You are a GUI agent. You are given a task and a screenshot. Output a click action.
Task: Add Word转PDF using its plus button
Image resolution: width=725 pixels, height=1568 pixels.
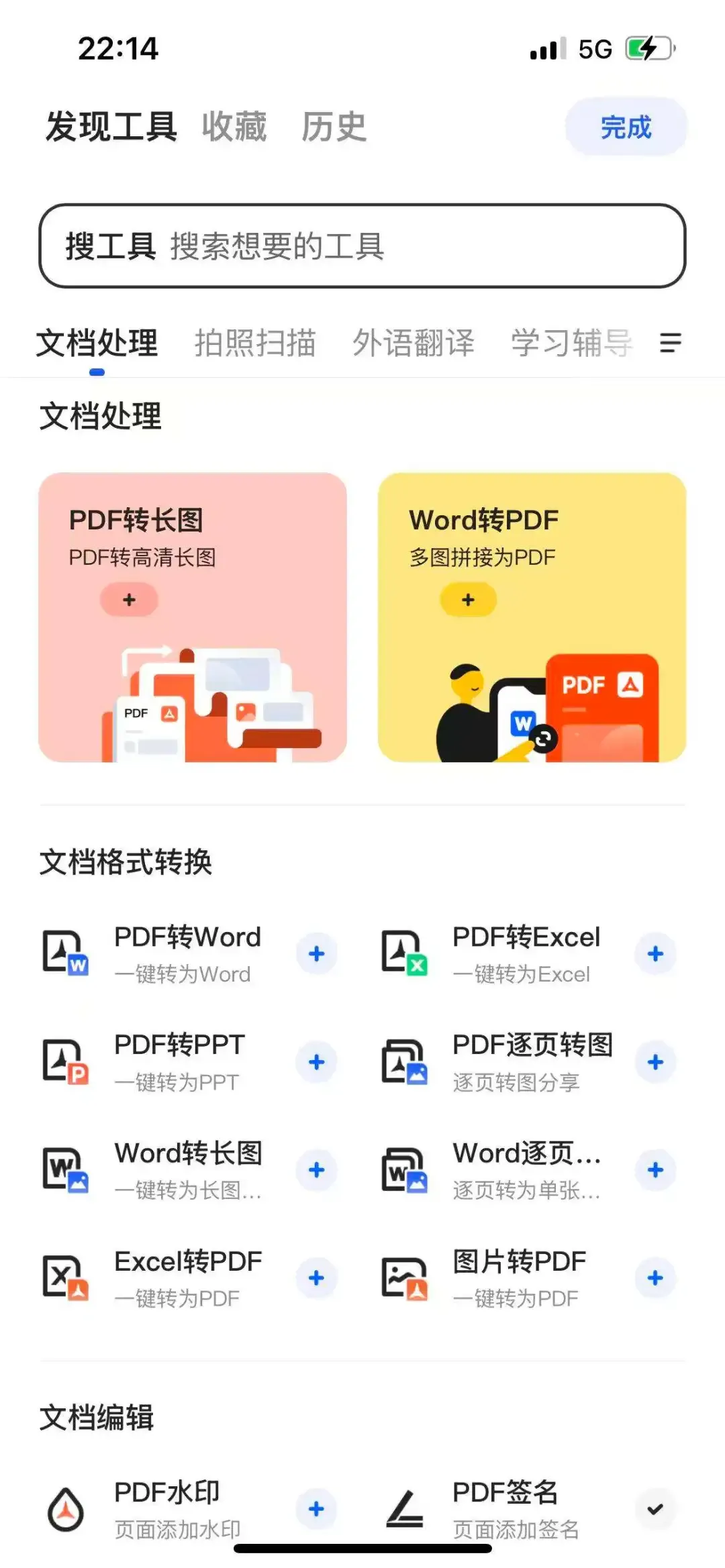pos(469,599)
